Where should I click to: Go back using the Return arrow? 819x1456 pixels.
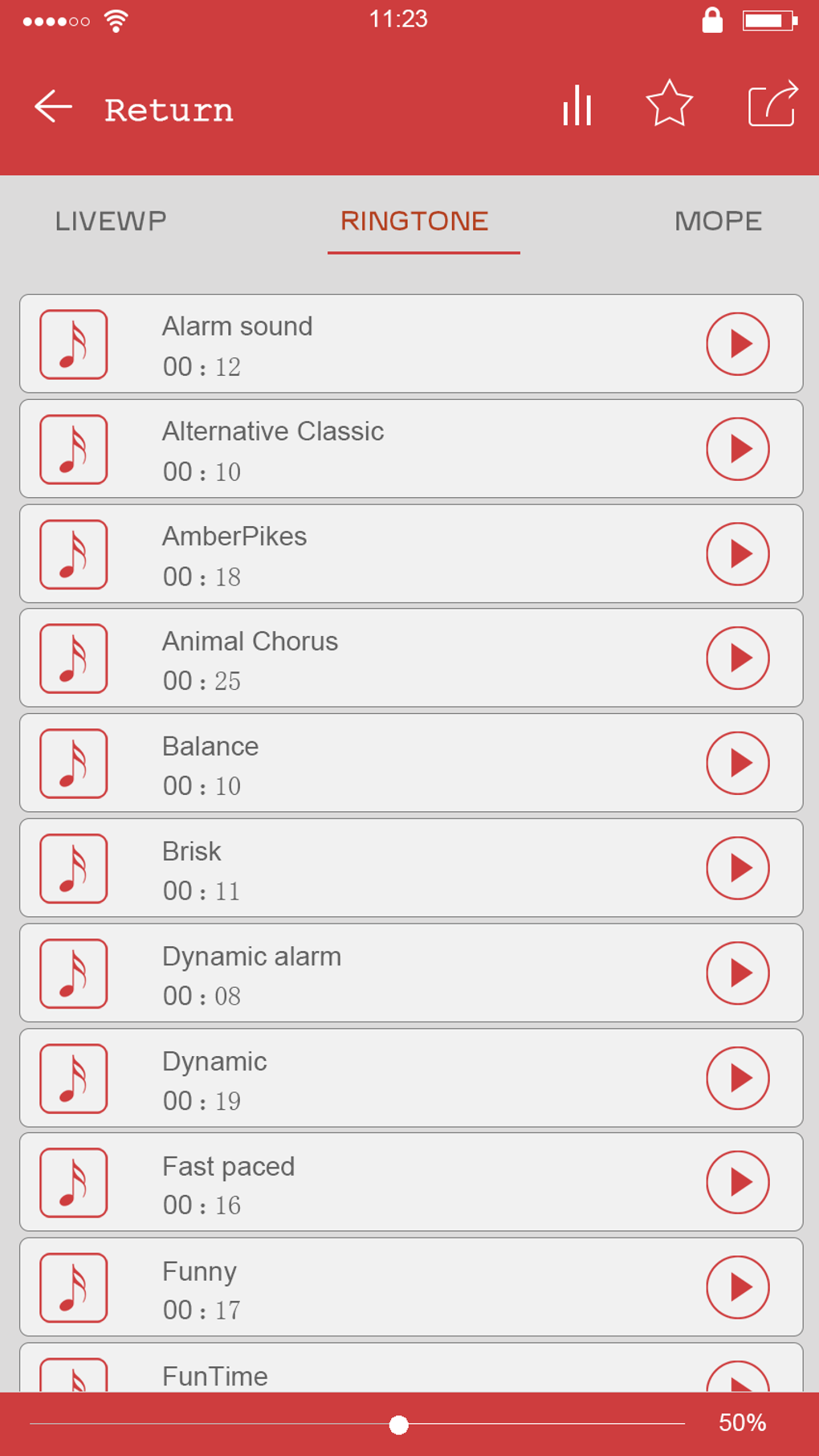coord(54,107)
